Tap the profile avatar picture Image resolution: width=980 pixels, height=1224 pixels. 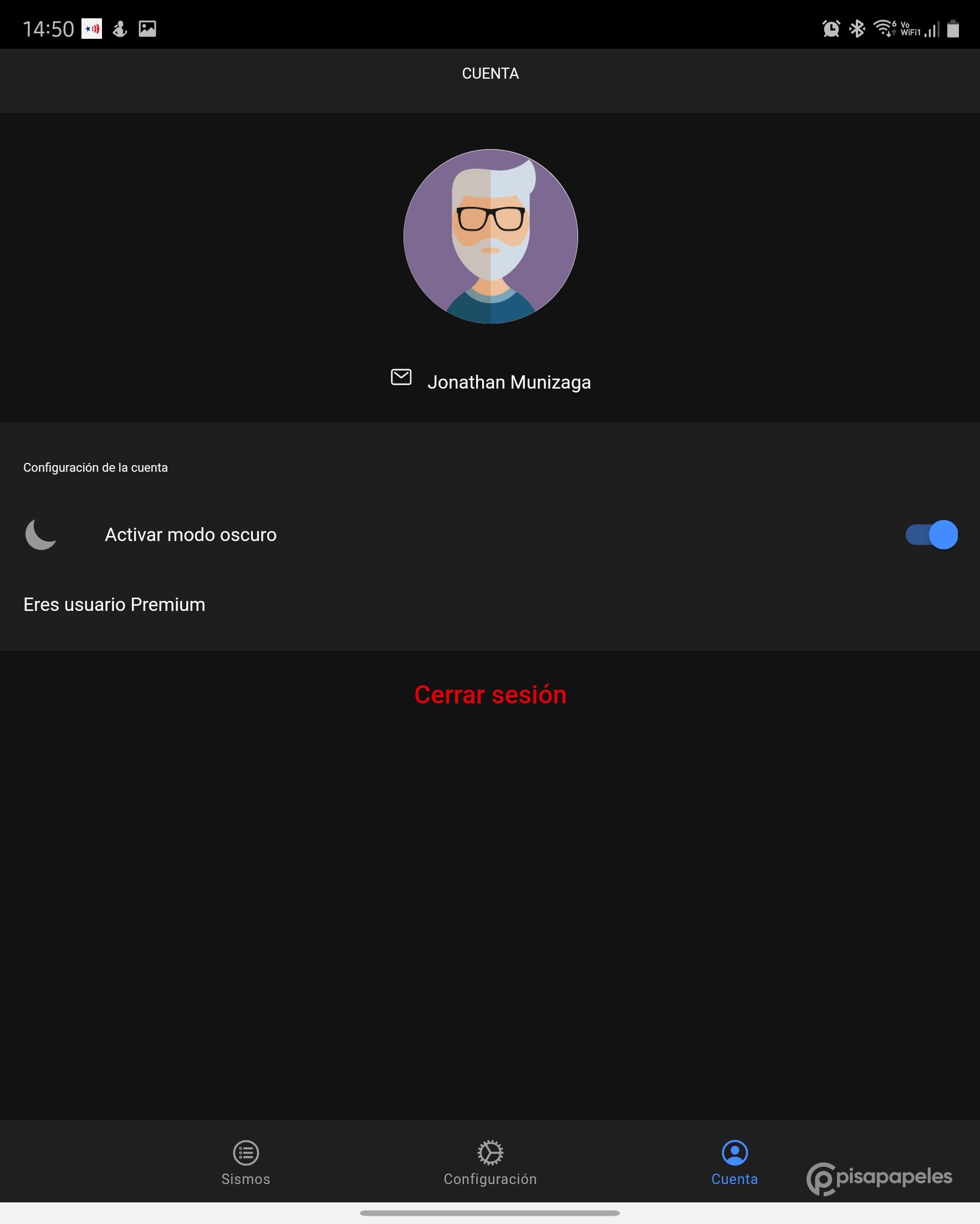coord(491,236)
